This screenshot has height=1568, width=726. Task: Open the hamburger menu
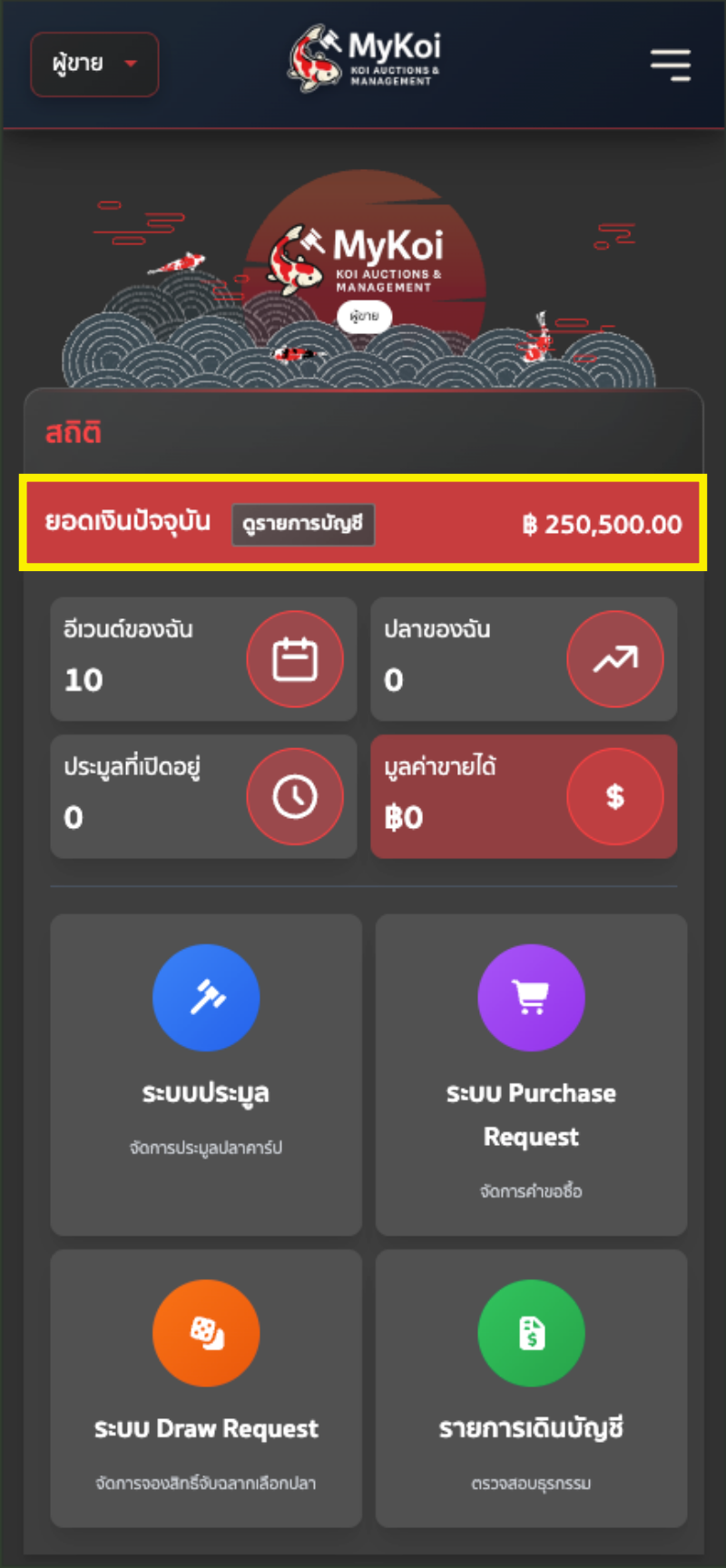pos(671,64)
